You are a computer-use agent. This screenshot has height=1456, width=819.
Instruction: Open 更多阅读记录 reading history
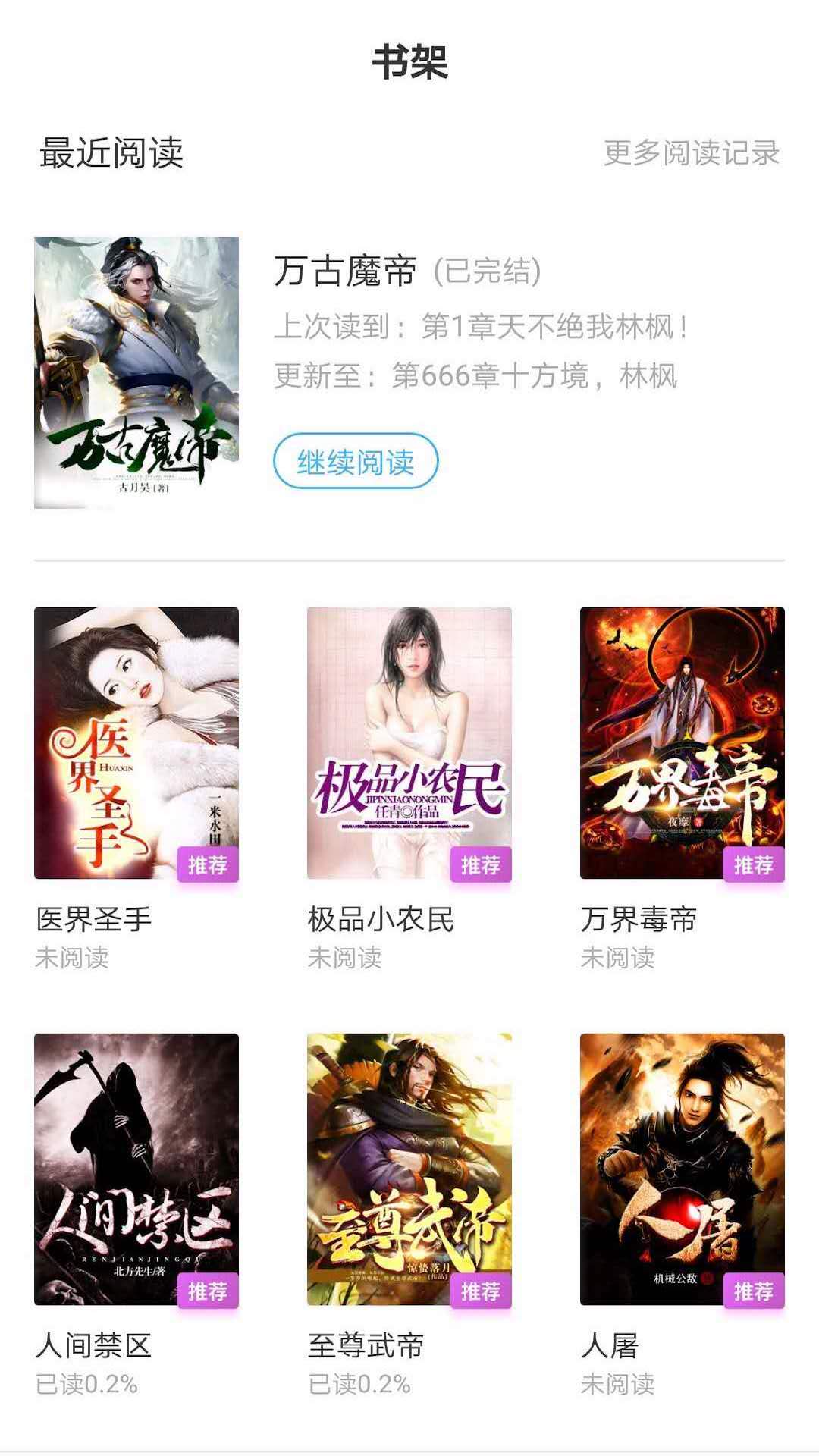coord(692,153)
